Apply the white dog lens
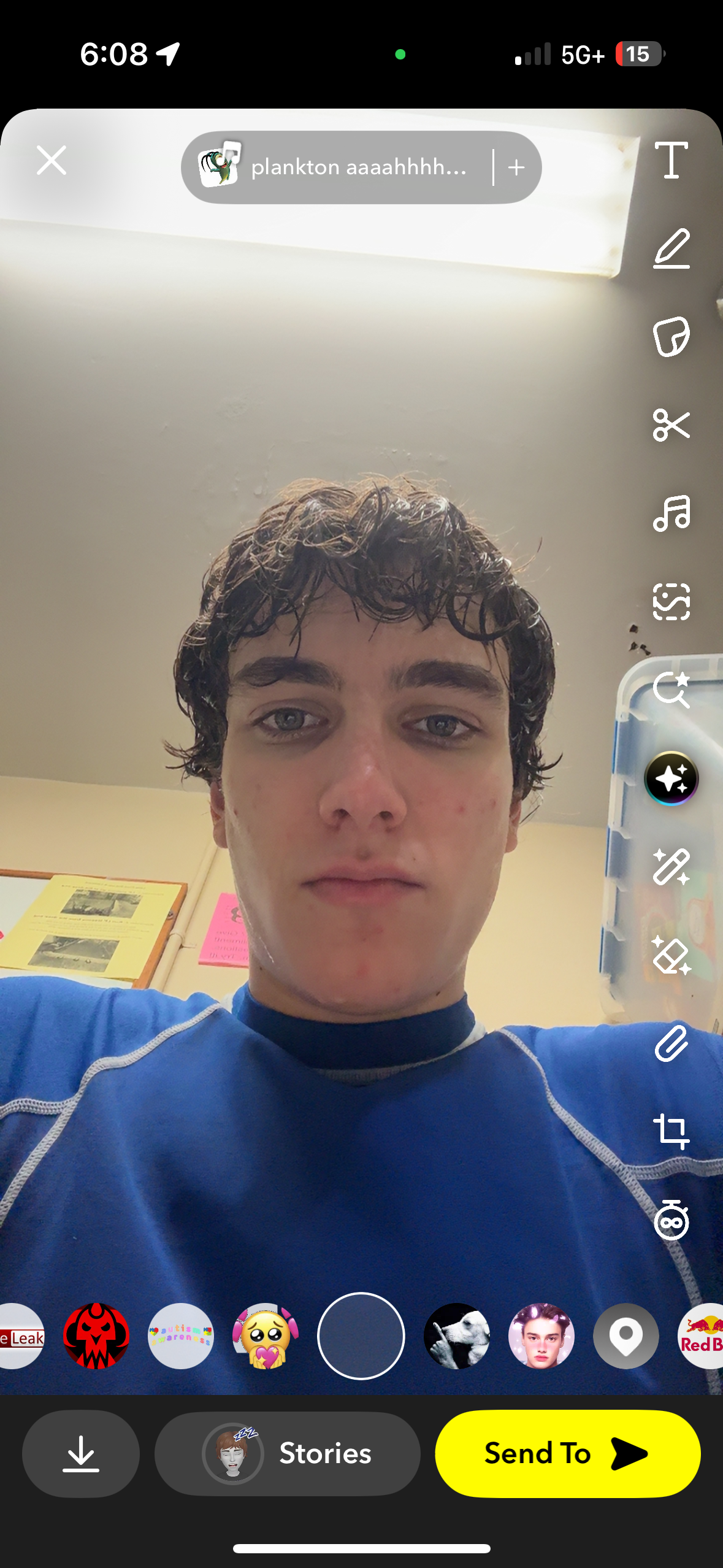 (457, 1336)
